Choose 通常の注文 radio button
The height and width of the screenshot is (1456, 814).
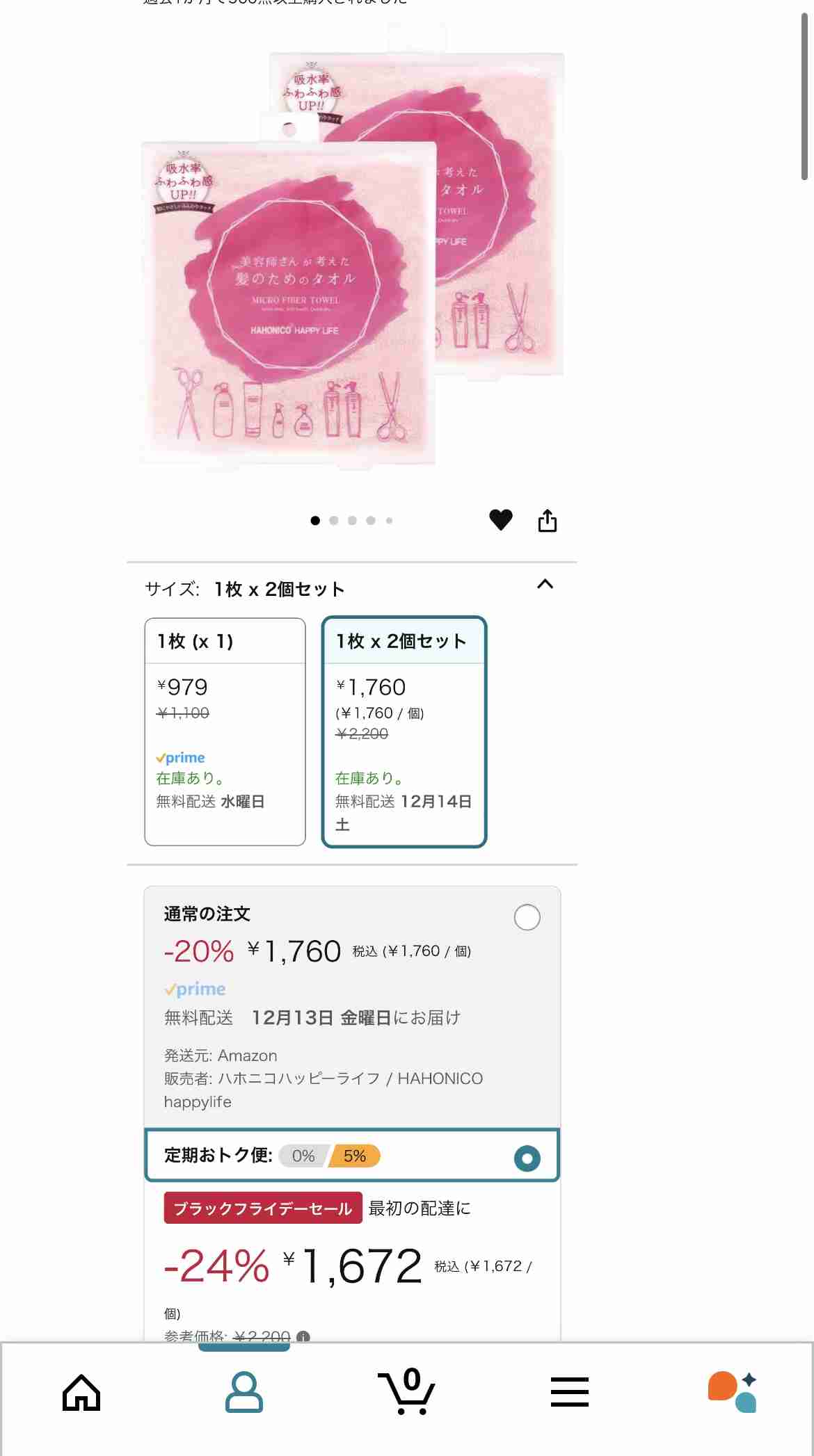(527, 917)
